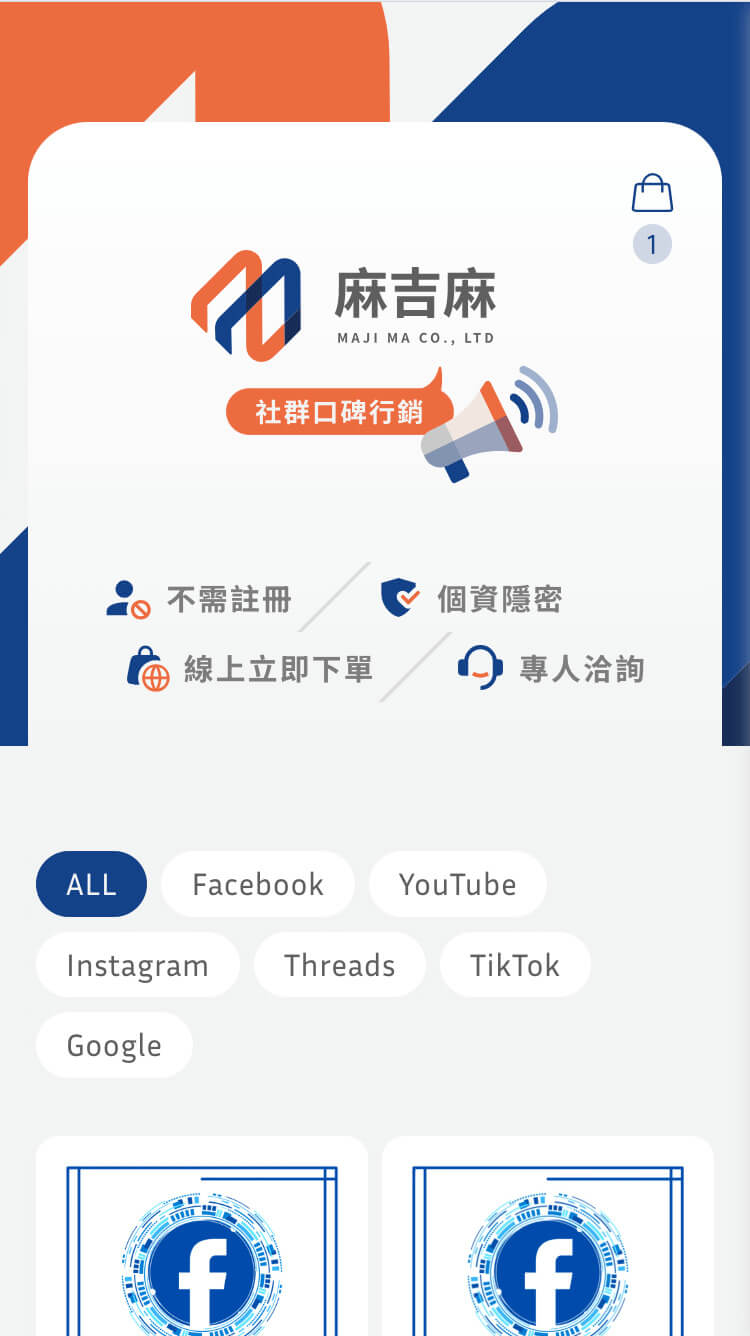Image resolution: width=750 pixels, height=1336 pixels.
Task: Switch to the Facebook filter tab
Action: (x=257, y=884)
